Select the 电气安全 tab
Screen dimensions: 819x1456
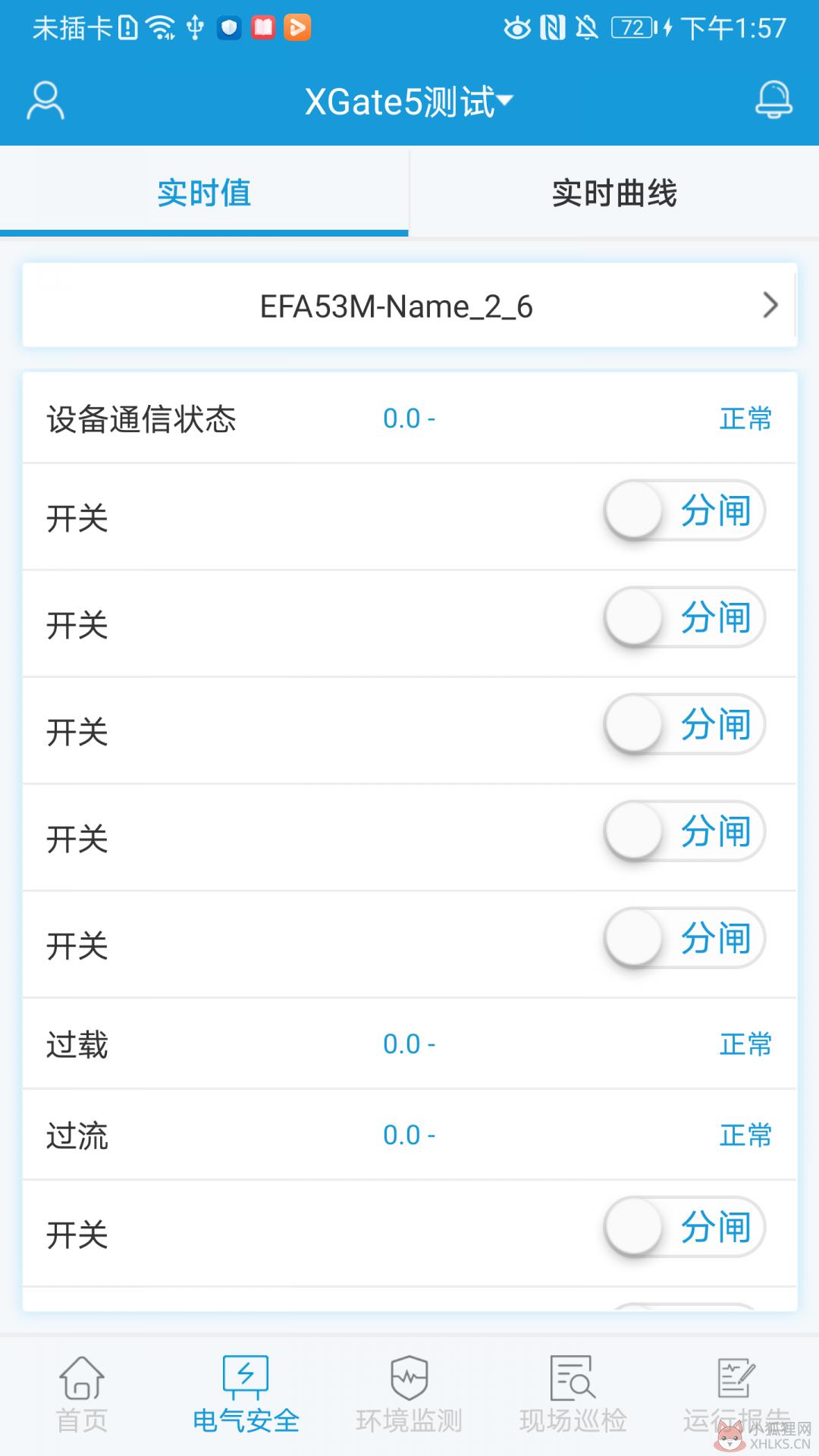[246, 1395]
